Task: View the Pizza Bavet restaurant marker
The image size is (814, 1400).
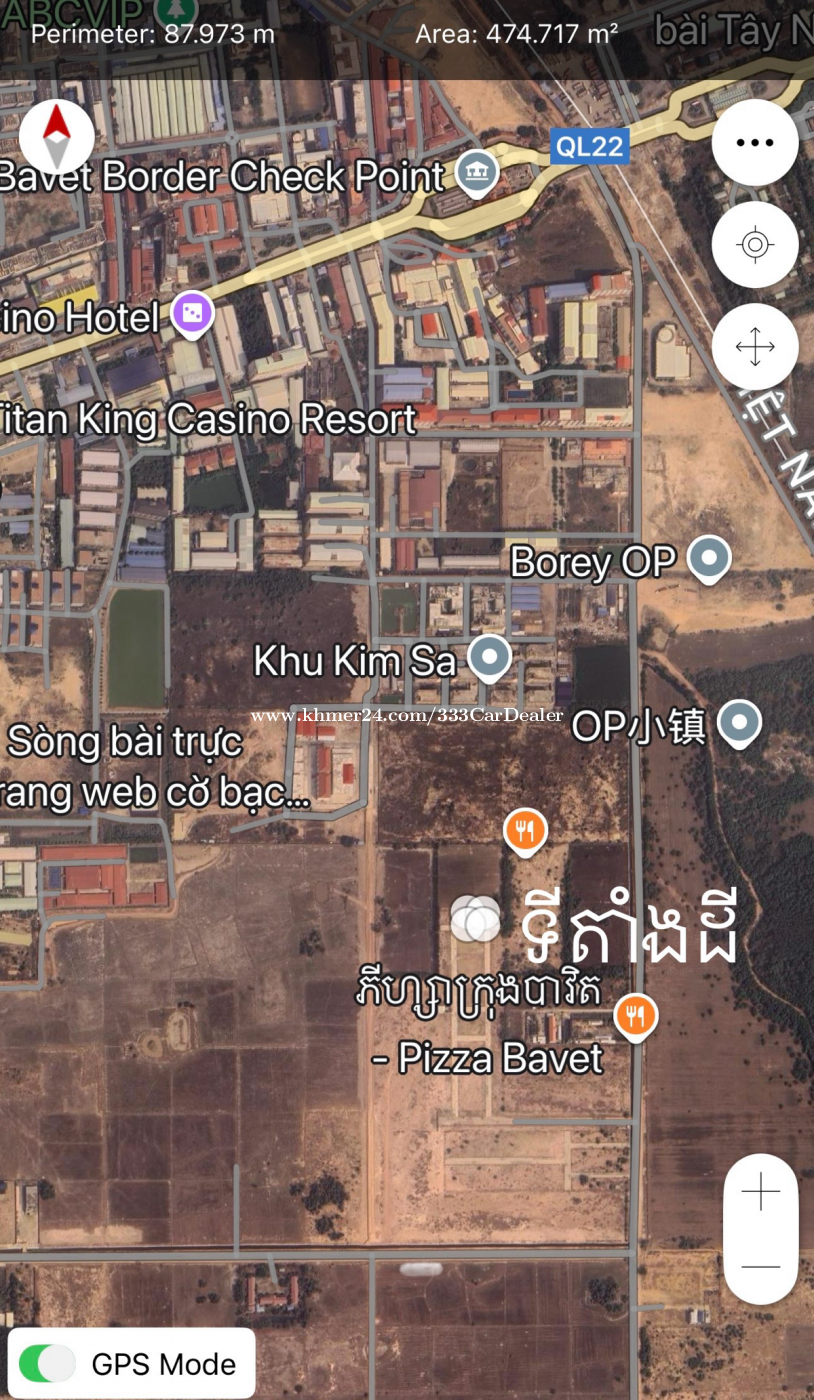Action: pyautogui.click(x=635, y=1015)
